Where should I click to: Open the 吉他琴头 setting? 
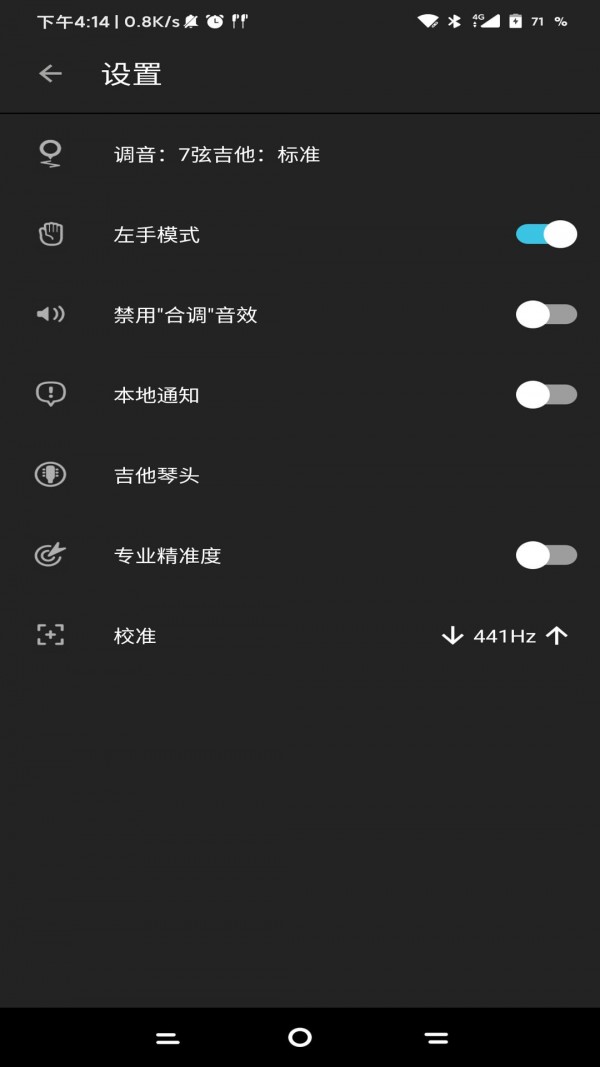(157, 475)
